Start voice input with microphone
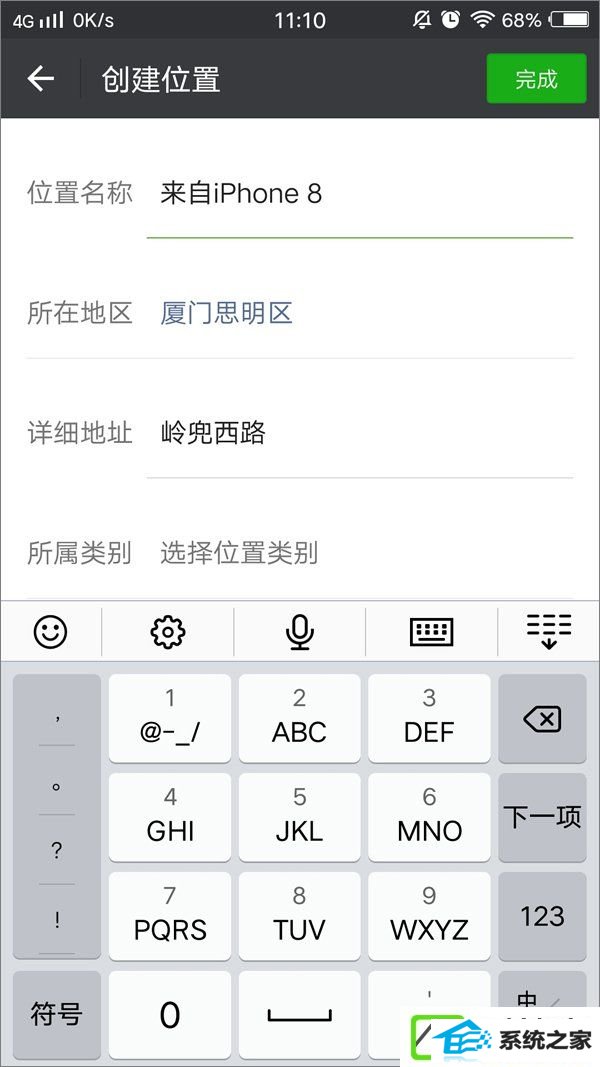The height and width of the screenshot is (1067, 600). point(299,631)
